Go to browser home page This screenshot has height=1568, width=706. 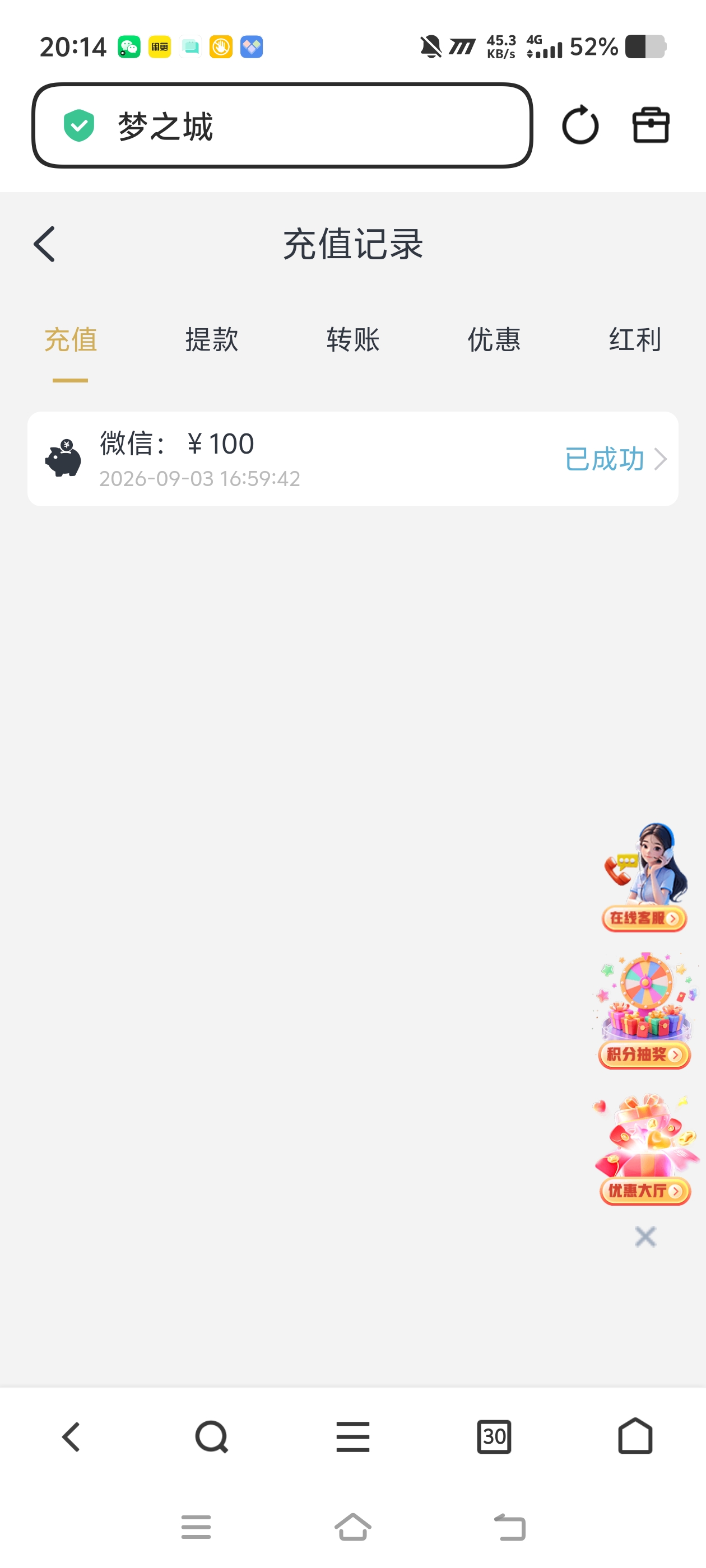[x=635, y=1436]
